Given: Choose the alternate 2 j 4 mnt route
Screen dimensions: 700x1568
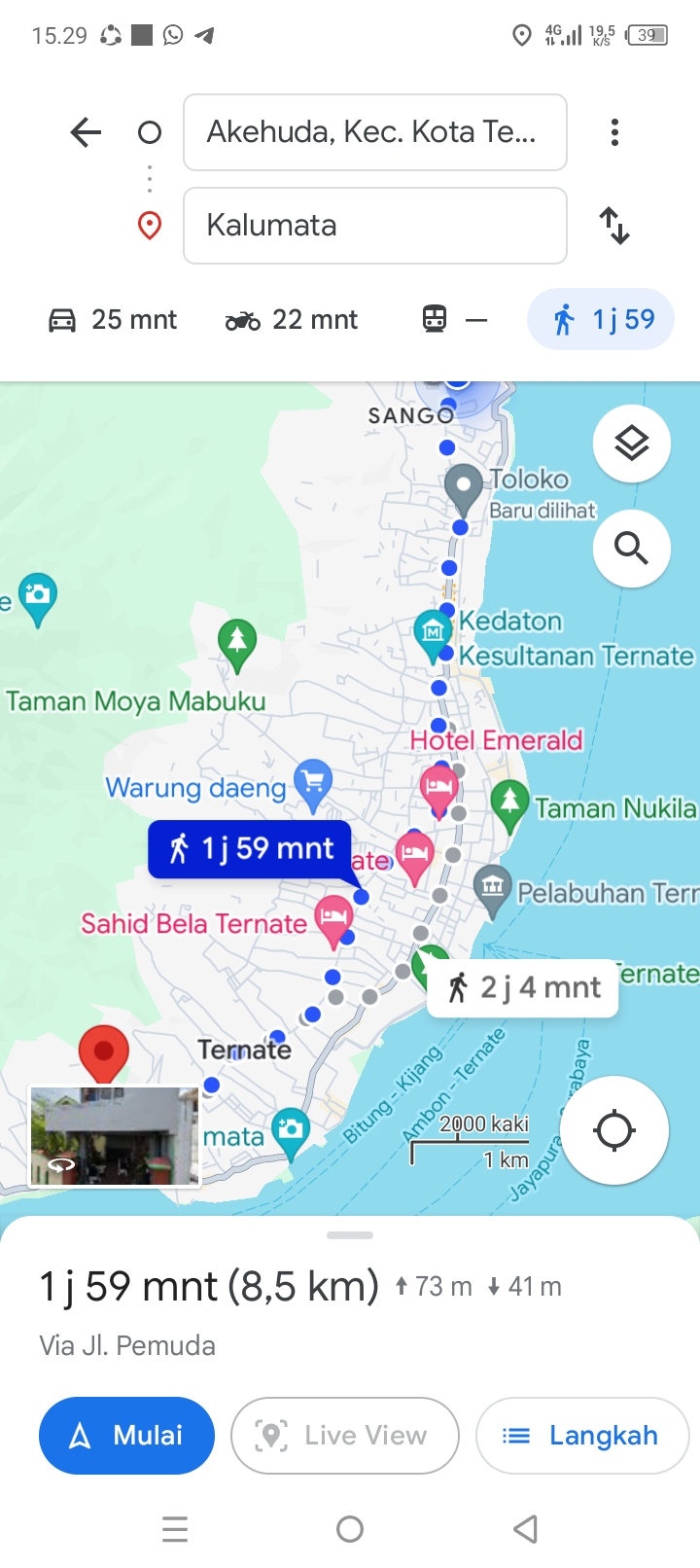Looking at the screenshot, I should (x=523, y=988).
